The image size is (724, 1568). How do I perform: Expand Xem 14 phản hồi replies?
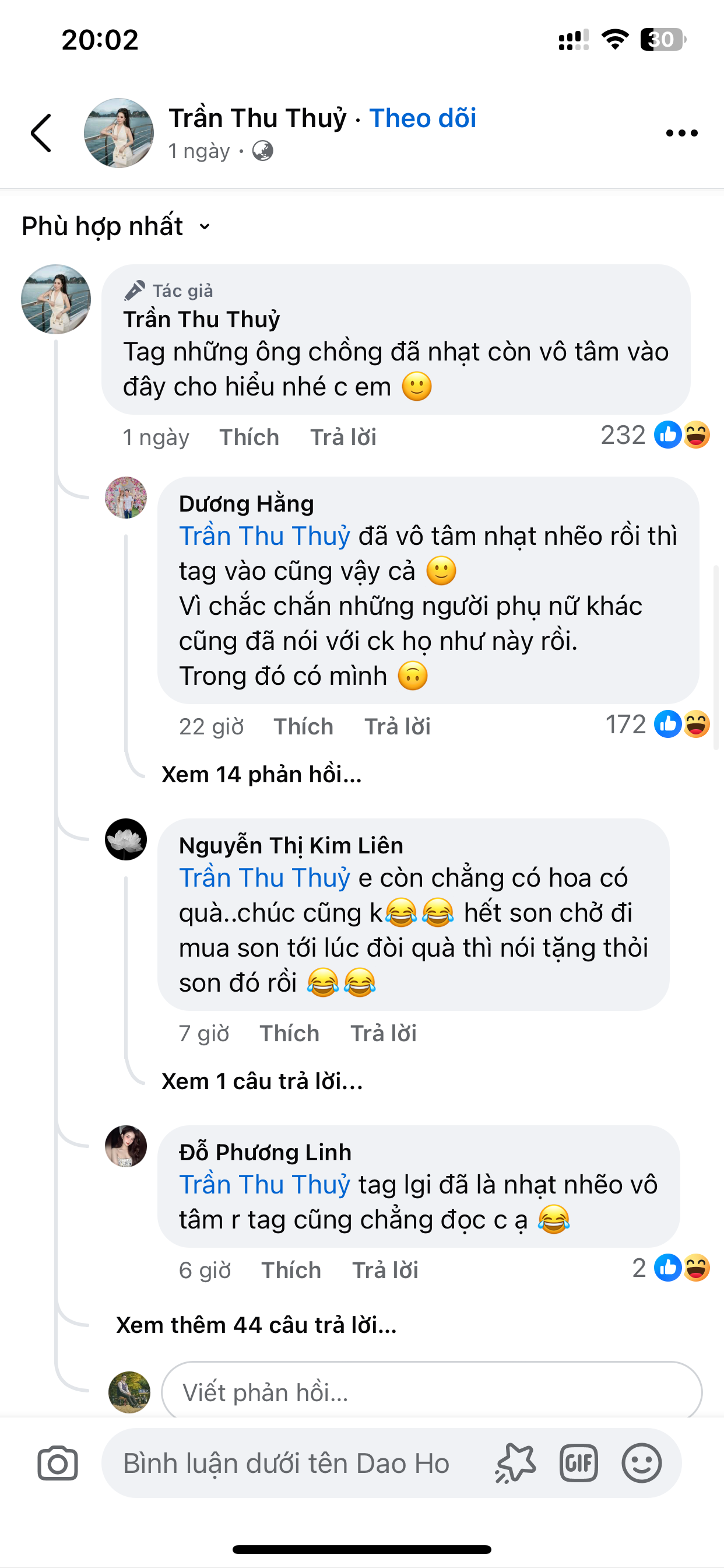pyautogui.click(x=262, y=774)
